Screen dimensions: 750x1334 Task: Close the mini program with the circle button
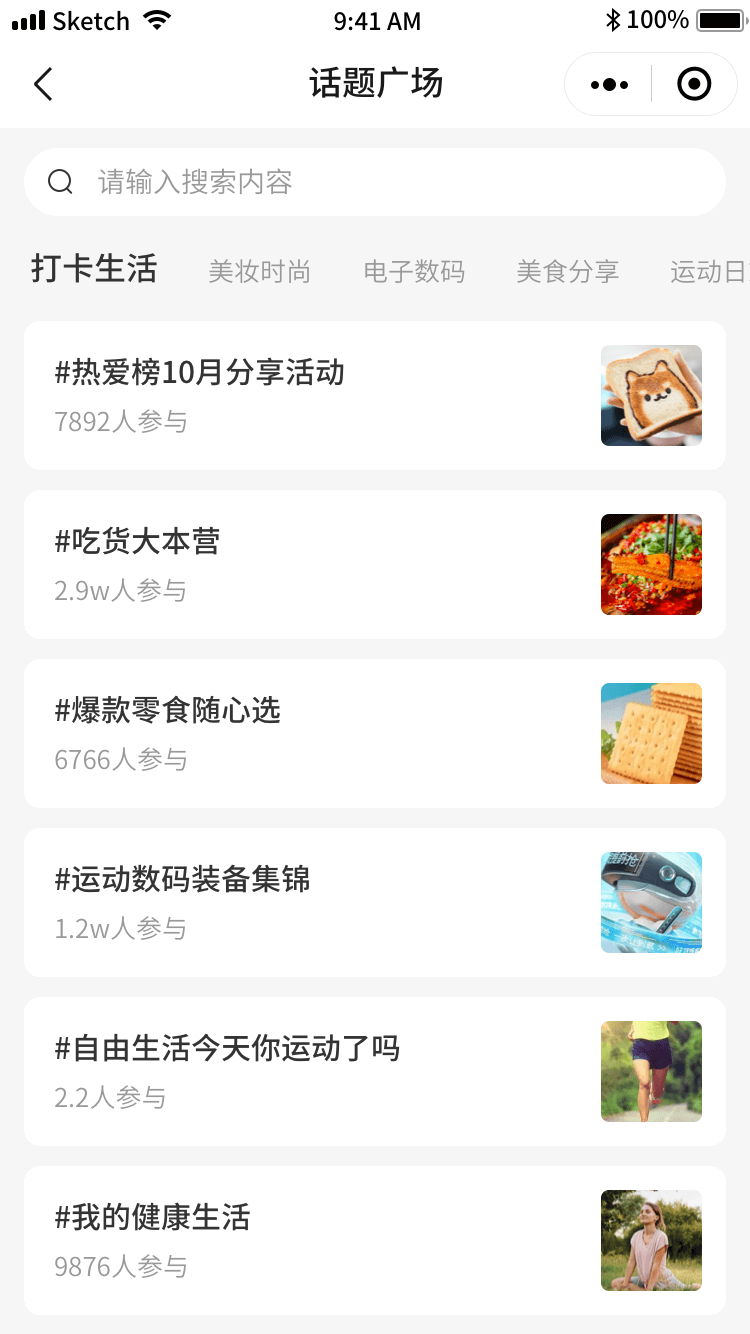coord(694,85)
